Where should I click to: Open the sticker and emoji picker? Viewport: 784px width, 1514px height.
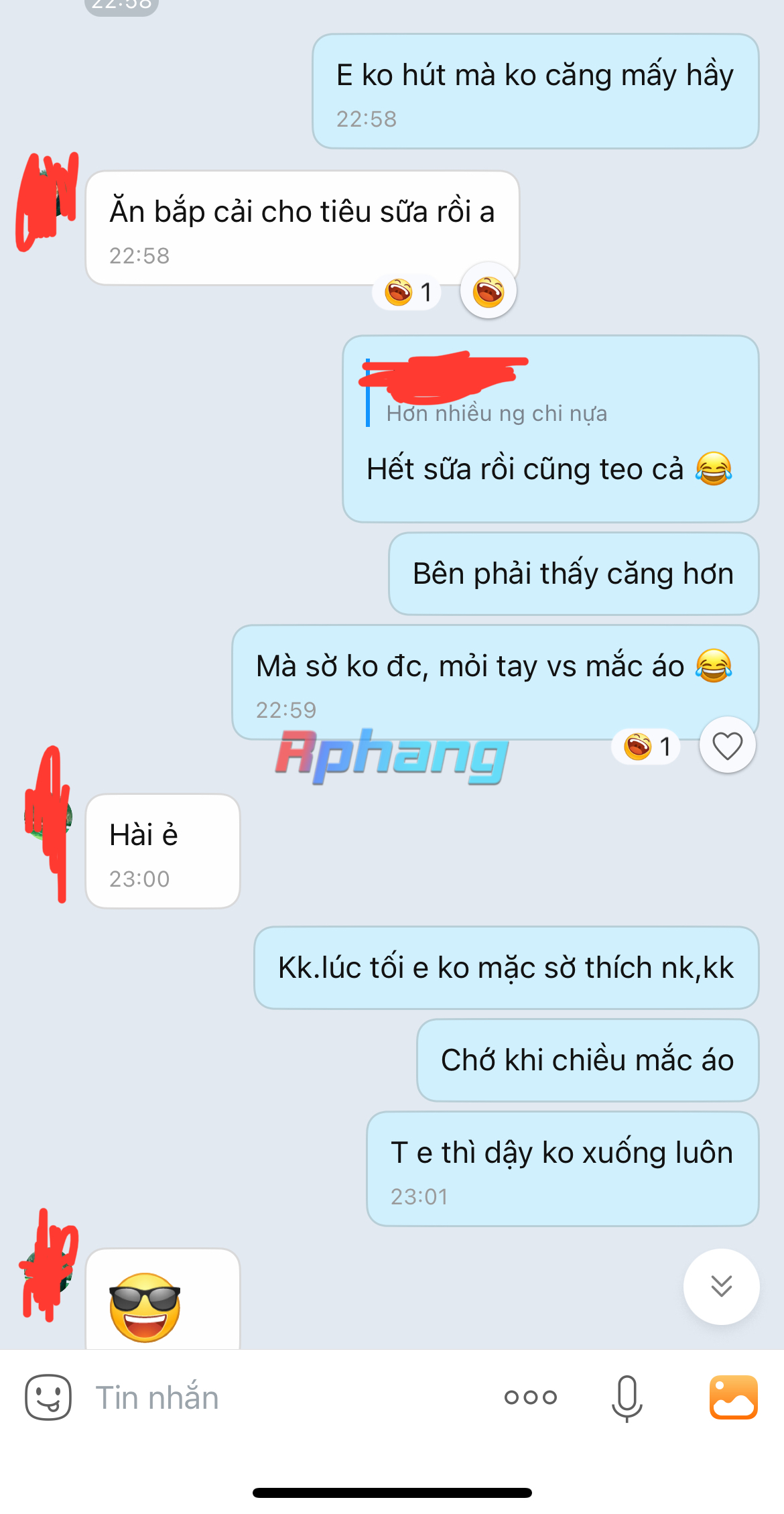[48, 1397]
